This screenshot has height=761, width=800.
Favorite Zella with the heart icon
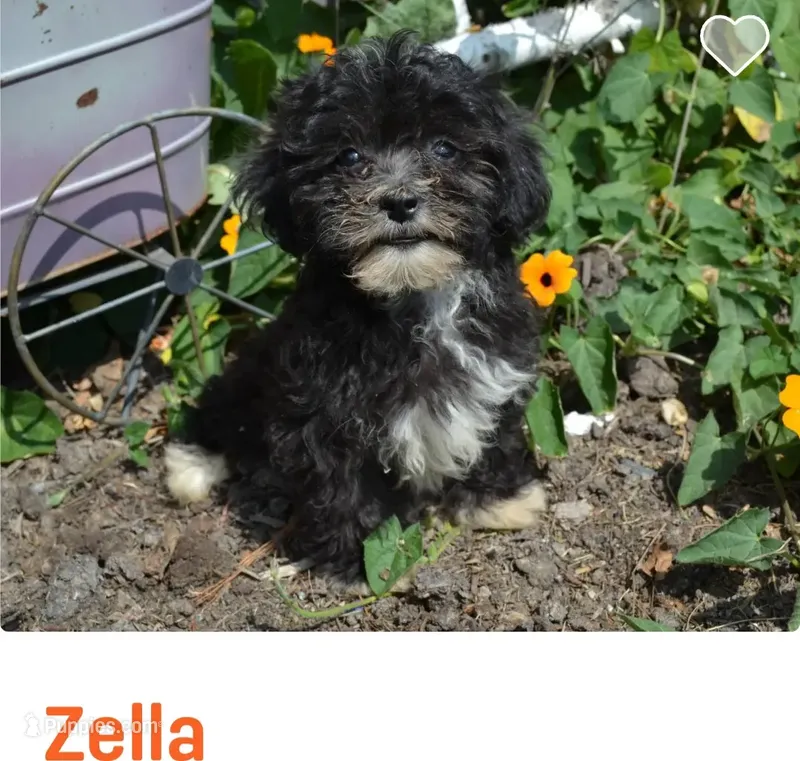pos(735,43)
